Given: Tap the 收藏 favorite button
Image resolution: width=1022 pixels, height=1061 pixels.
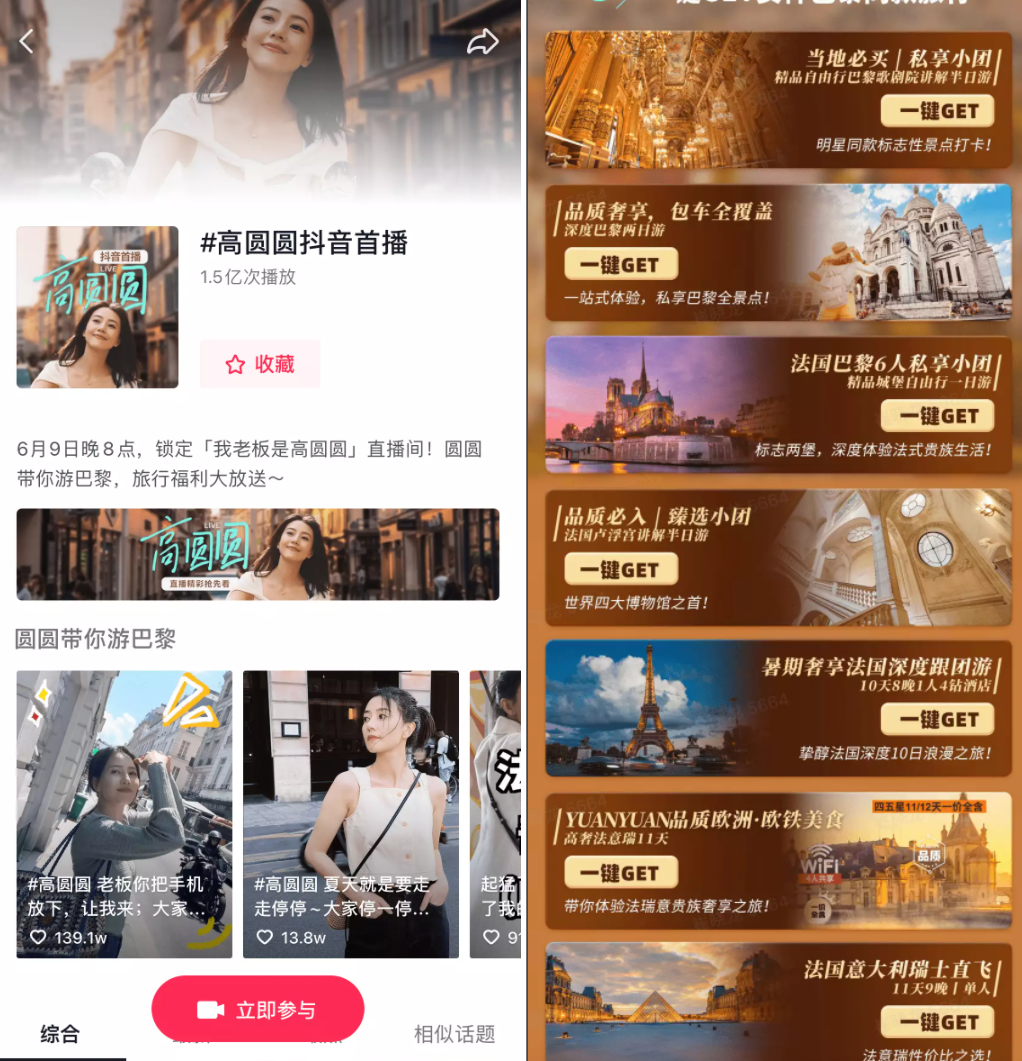Looking at the screenshot, I should pos(260,364).
